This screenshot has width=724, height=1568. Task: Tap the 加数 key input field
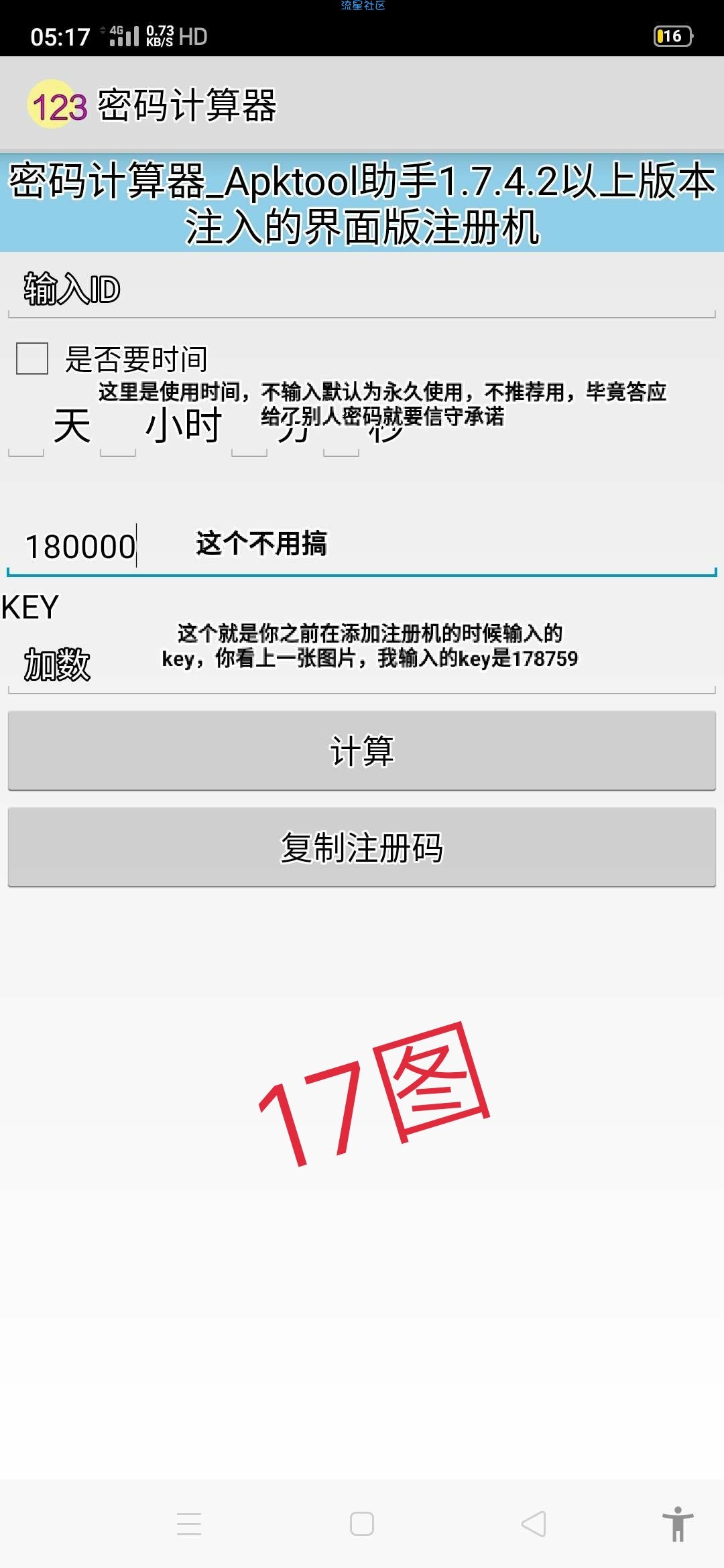pyautogui.click(x=362, y=665)
